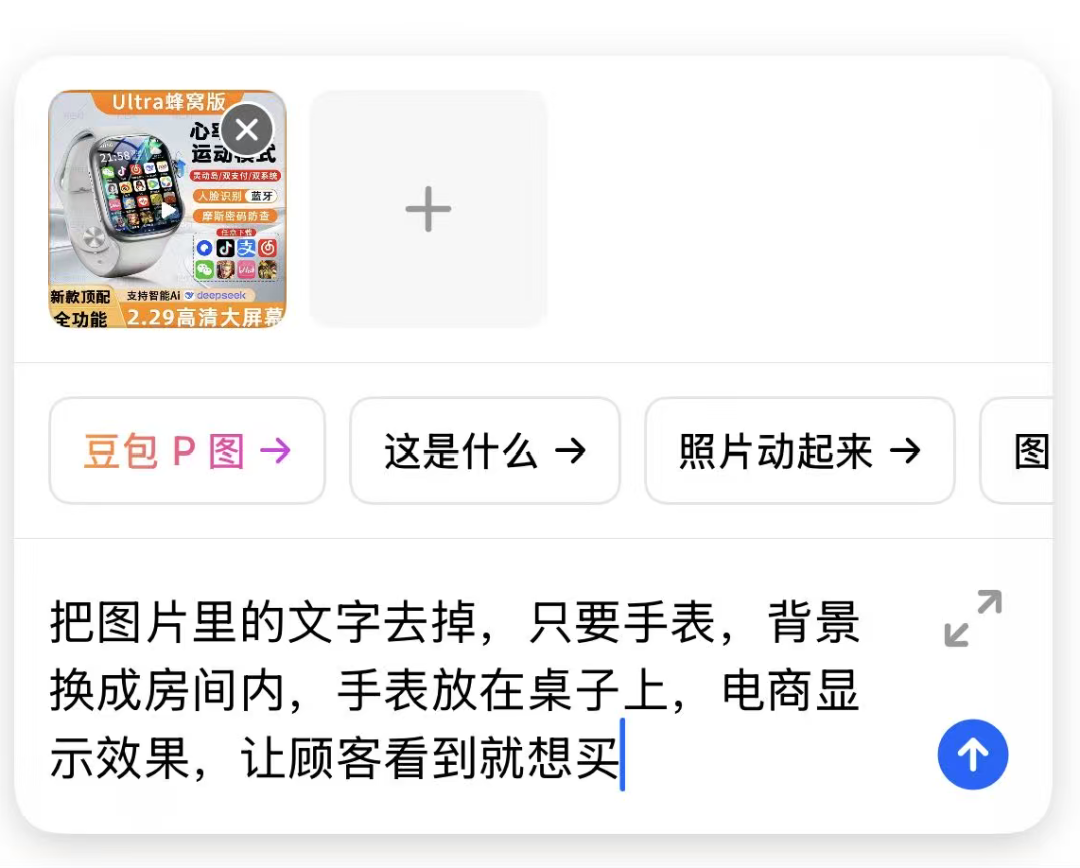Choose the 这是什么 suggestion chip
The height and width of the screenshot is (868, 1080).
coord(485,451)
